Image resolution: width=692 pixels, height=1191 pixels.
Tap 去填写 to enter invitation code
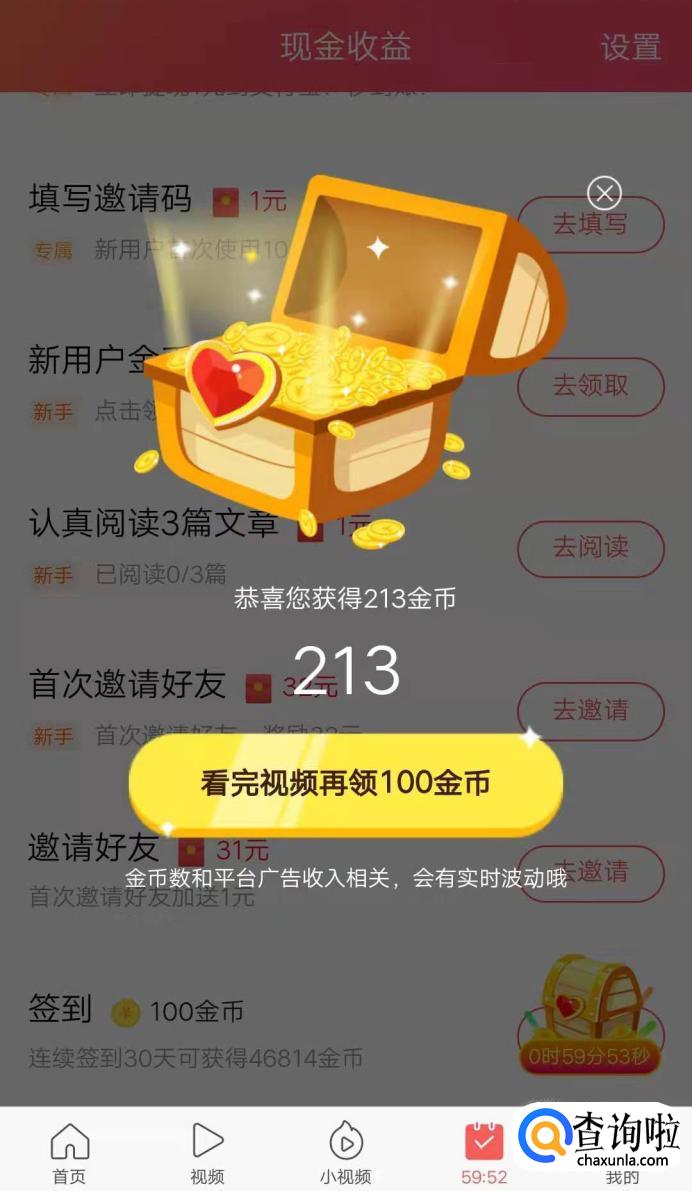coord(590,225)
